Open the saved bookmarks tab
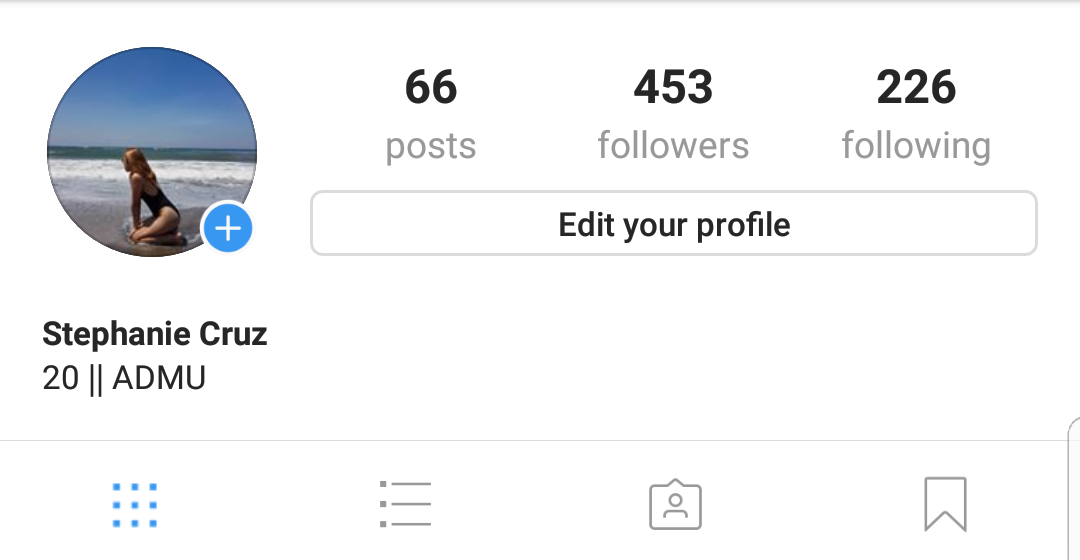The height and width of the screenshot is (560, 1080). coord(945,505)
